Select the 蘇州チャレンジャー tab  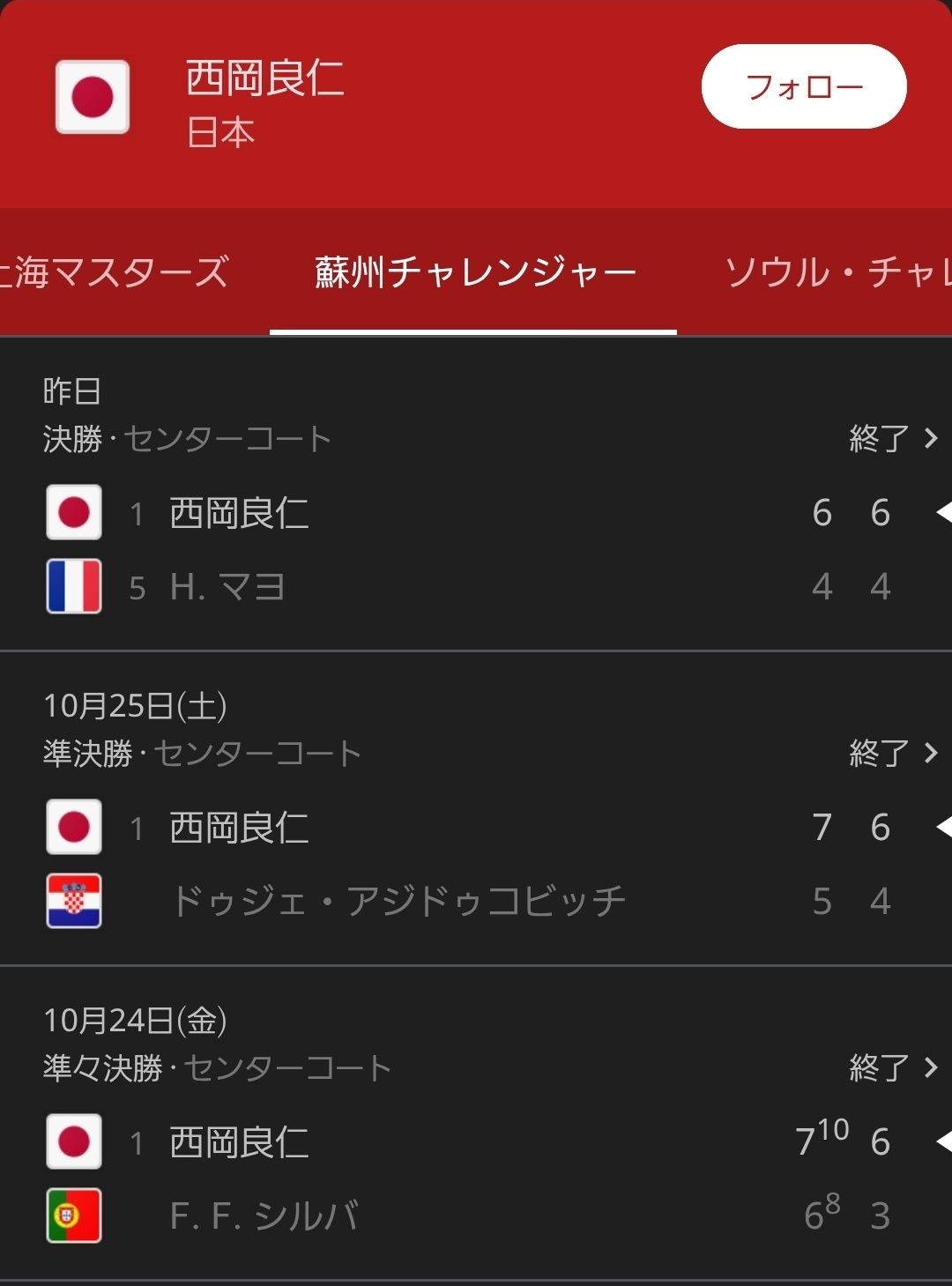pyautogui.click(x=474, y=271)
